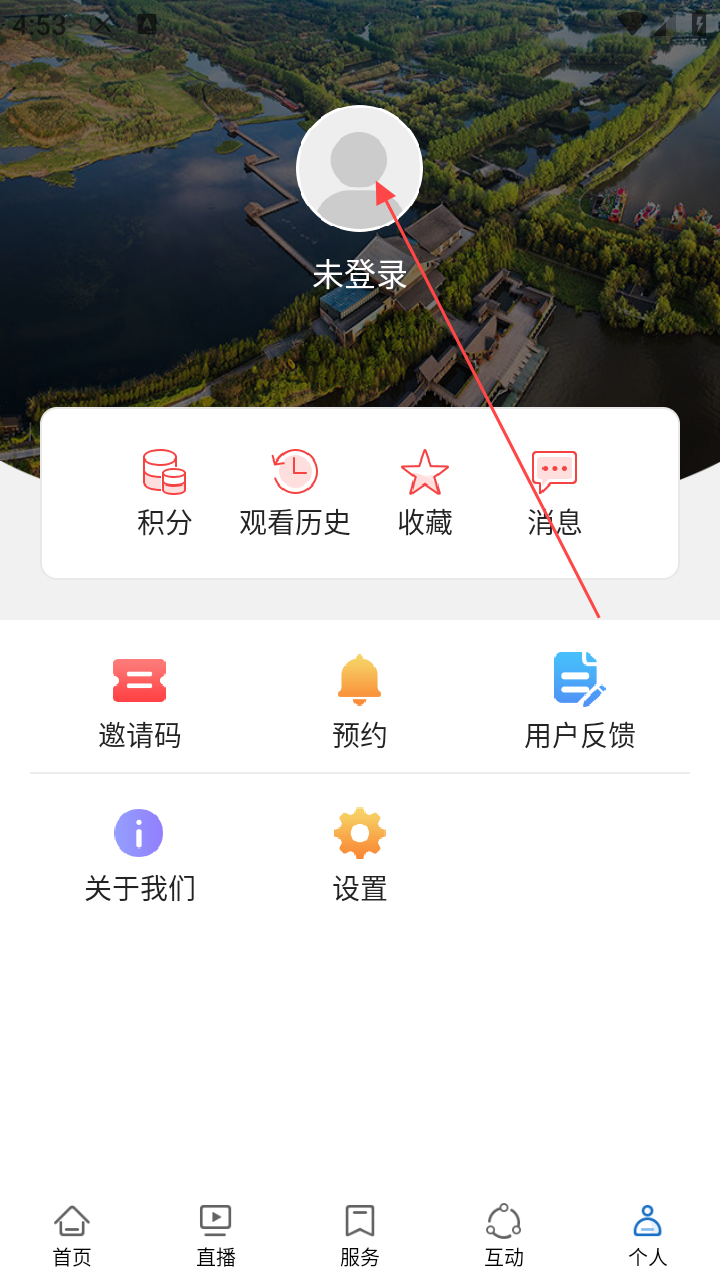Switch to the 互动 tab
The image size is (720, 1280).
504,1236
